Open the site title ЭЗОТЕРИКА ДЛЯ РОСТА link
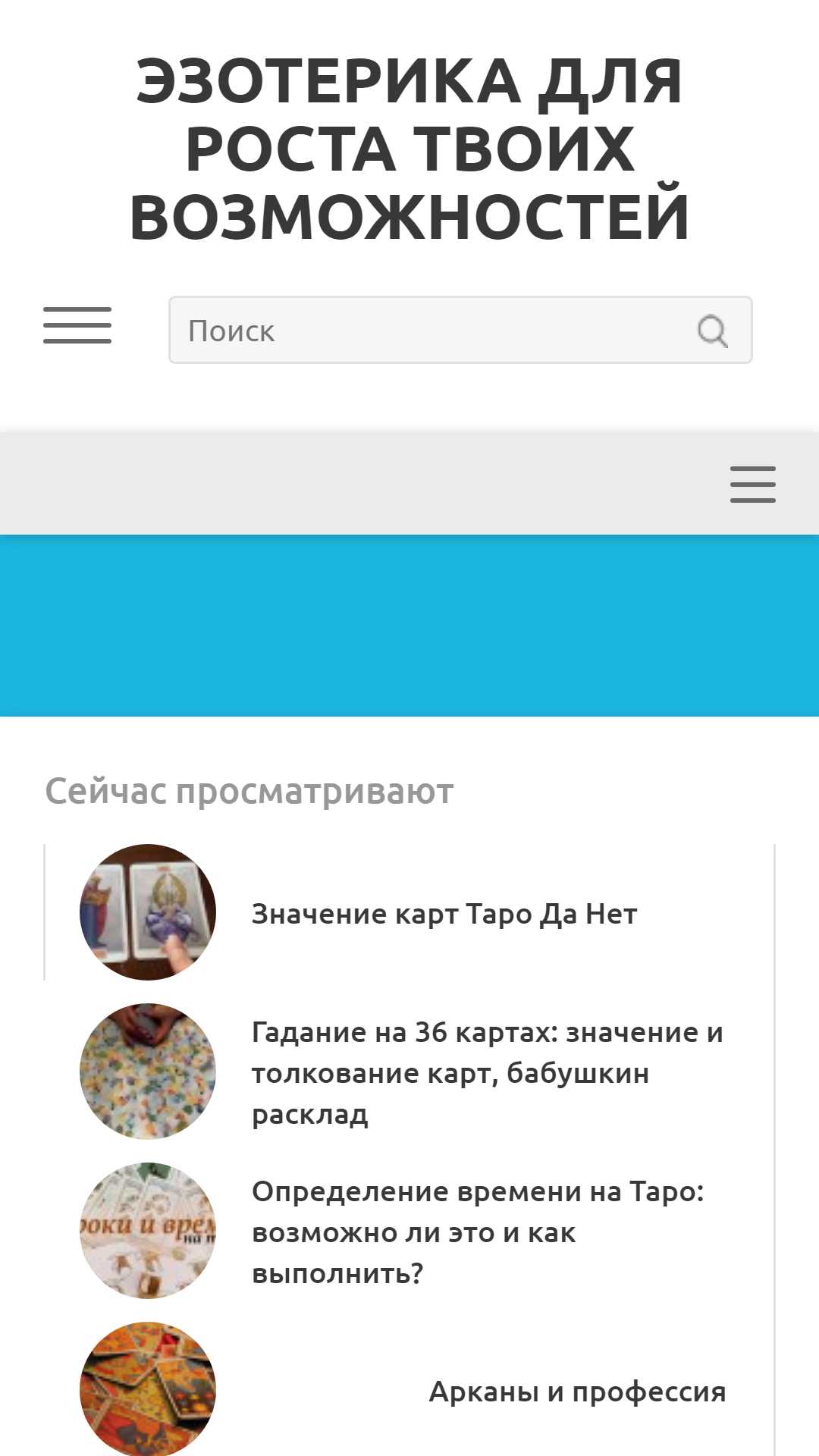This screenshot has width=819, height=1456. [409, 149]
